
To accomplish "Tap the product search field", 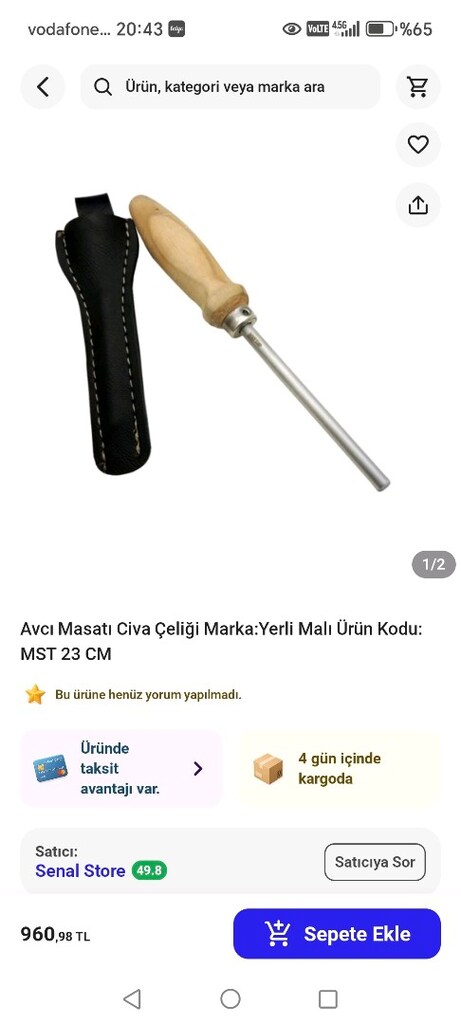I will pyautogui.click(x=230, y=87).
